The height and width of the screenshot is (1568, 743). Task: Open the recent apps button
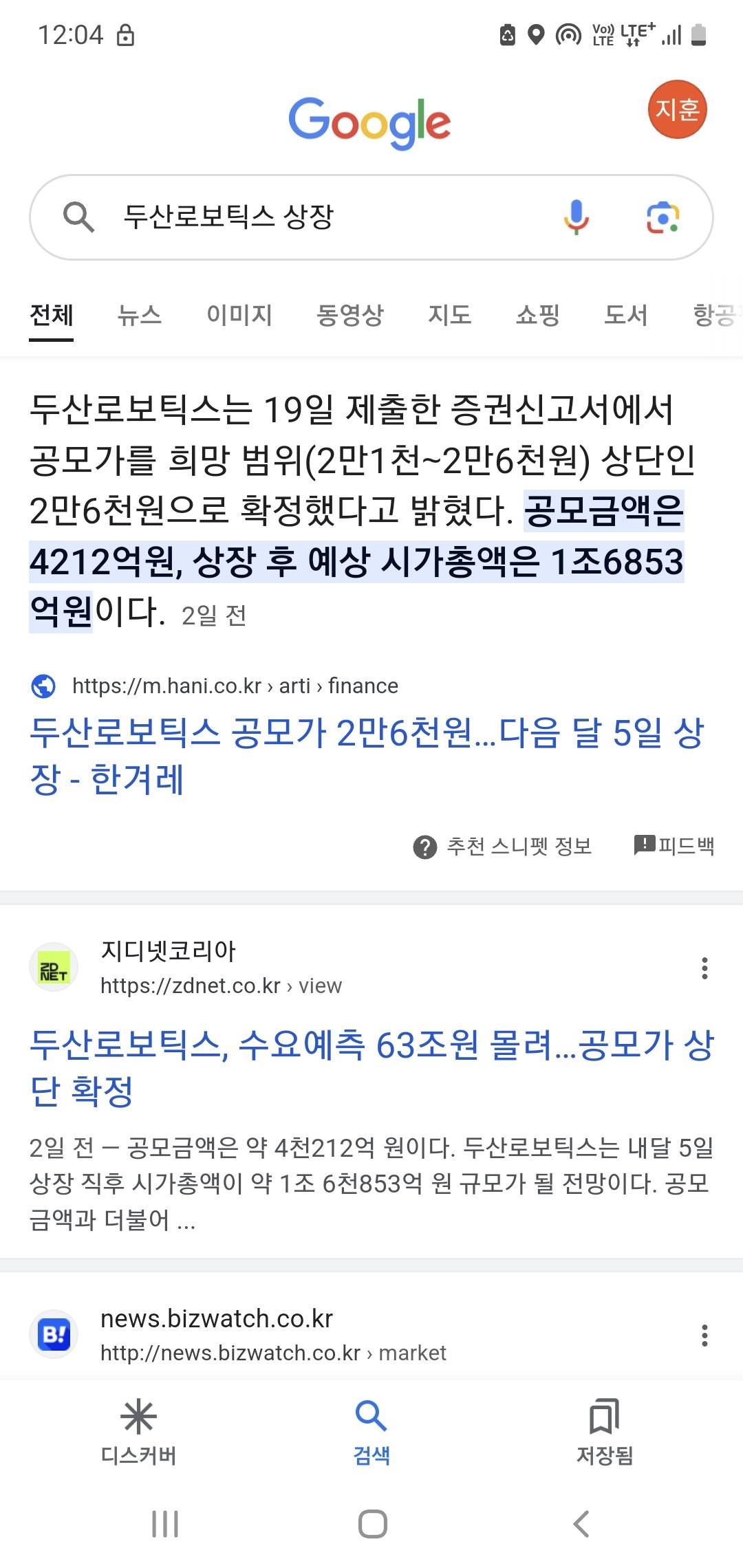pos(165,1524)
